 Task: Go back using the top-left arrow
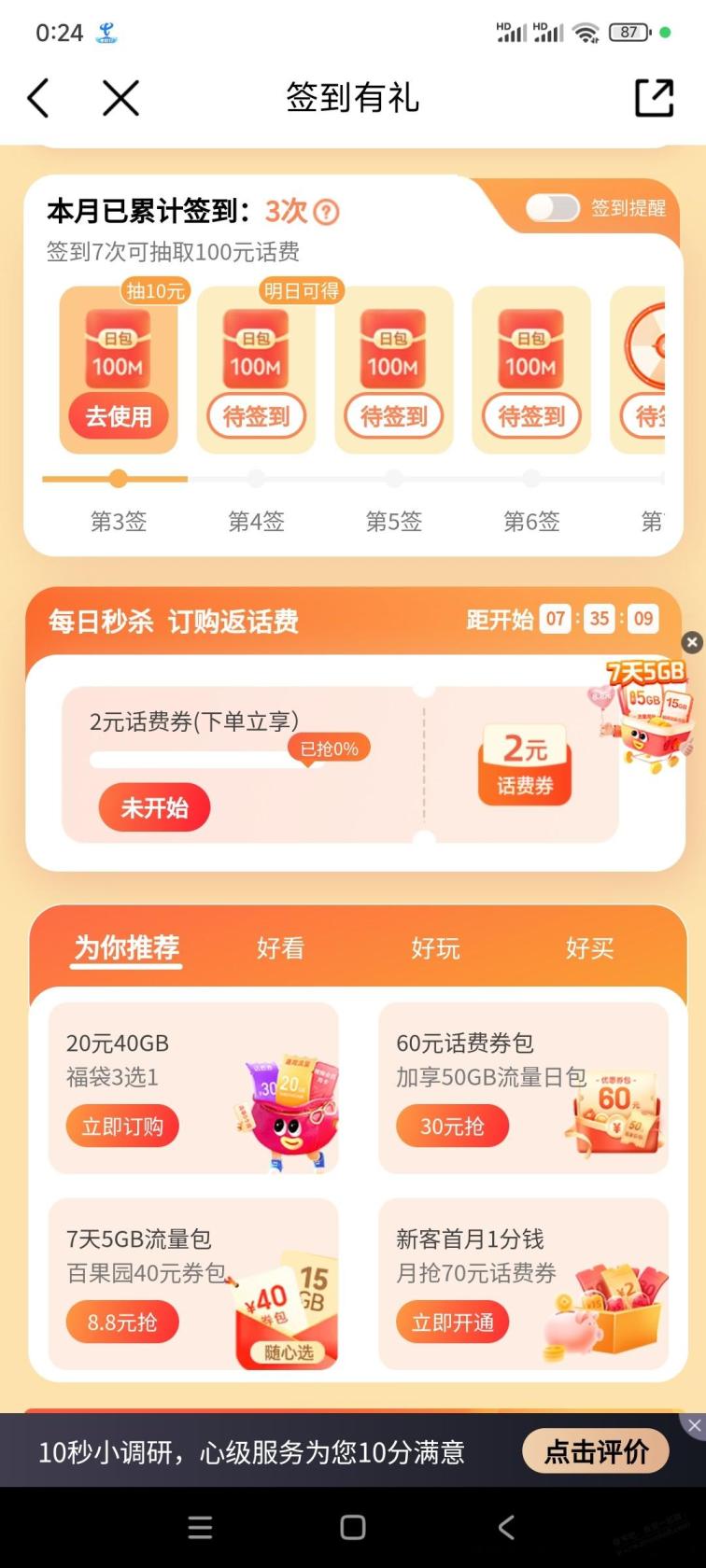[38, 98]
